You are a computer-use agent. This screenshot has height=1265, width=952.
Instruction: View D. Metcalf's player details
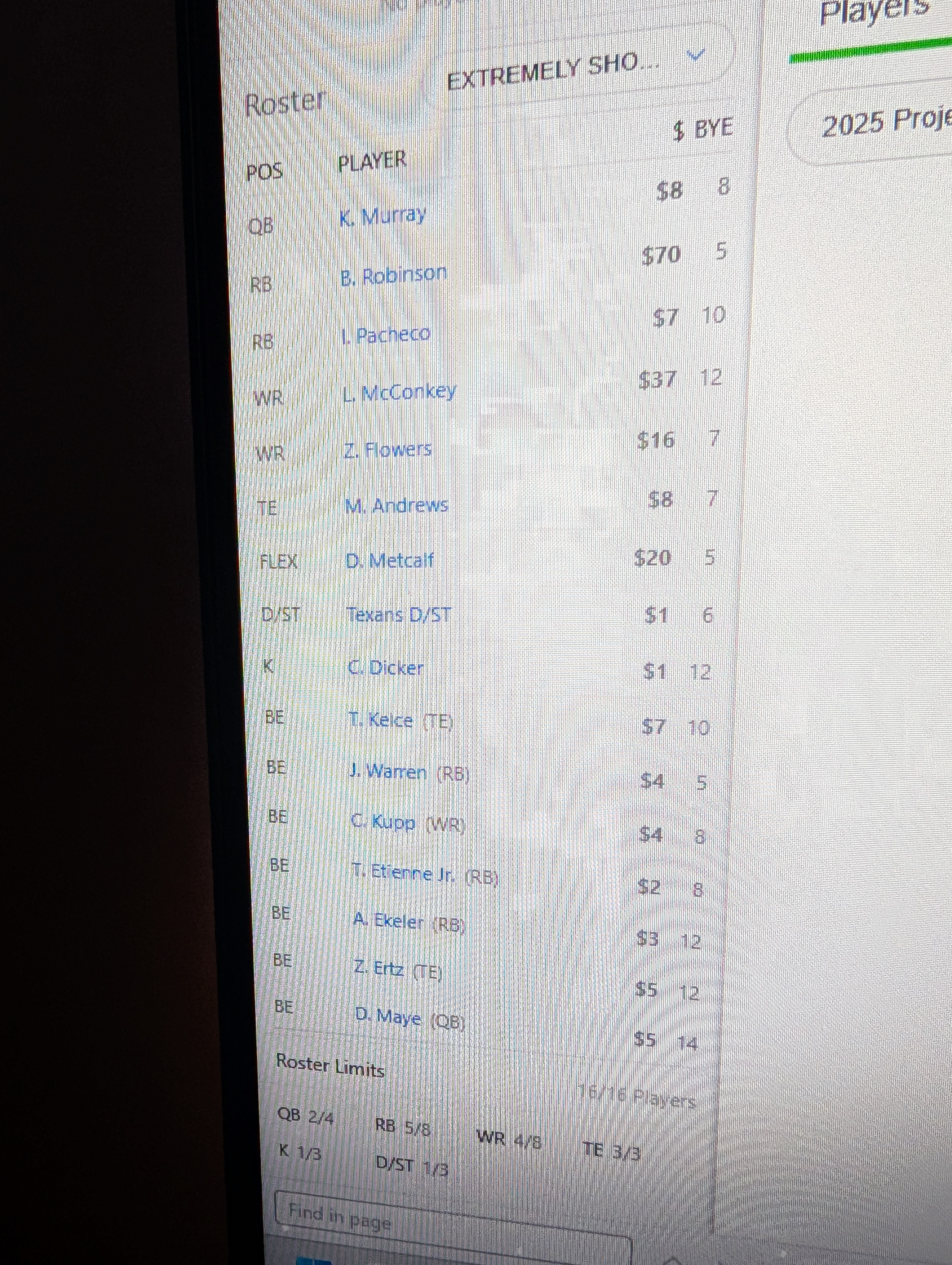[x=390, y=560]
